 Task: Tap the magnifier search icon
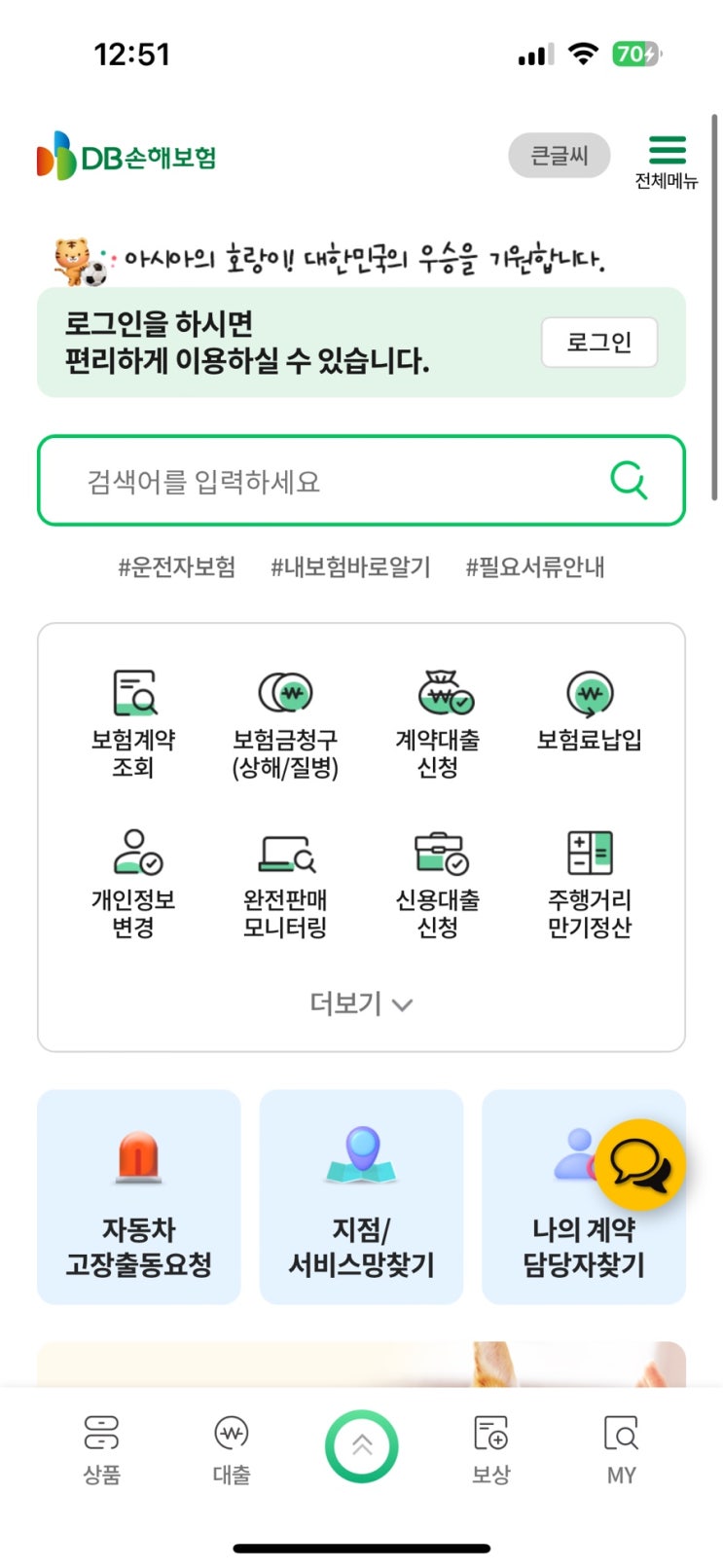point(628,481)
